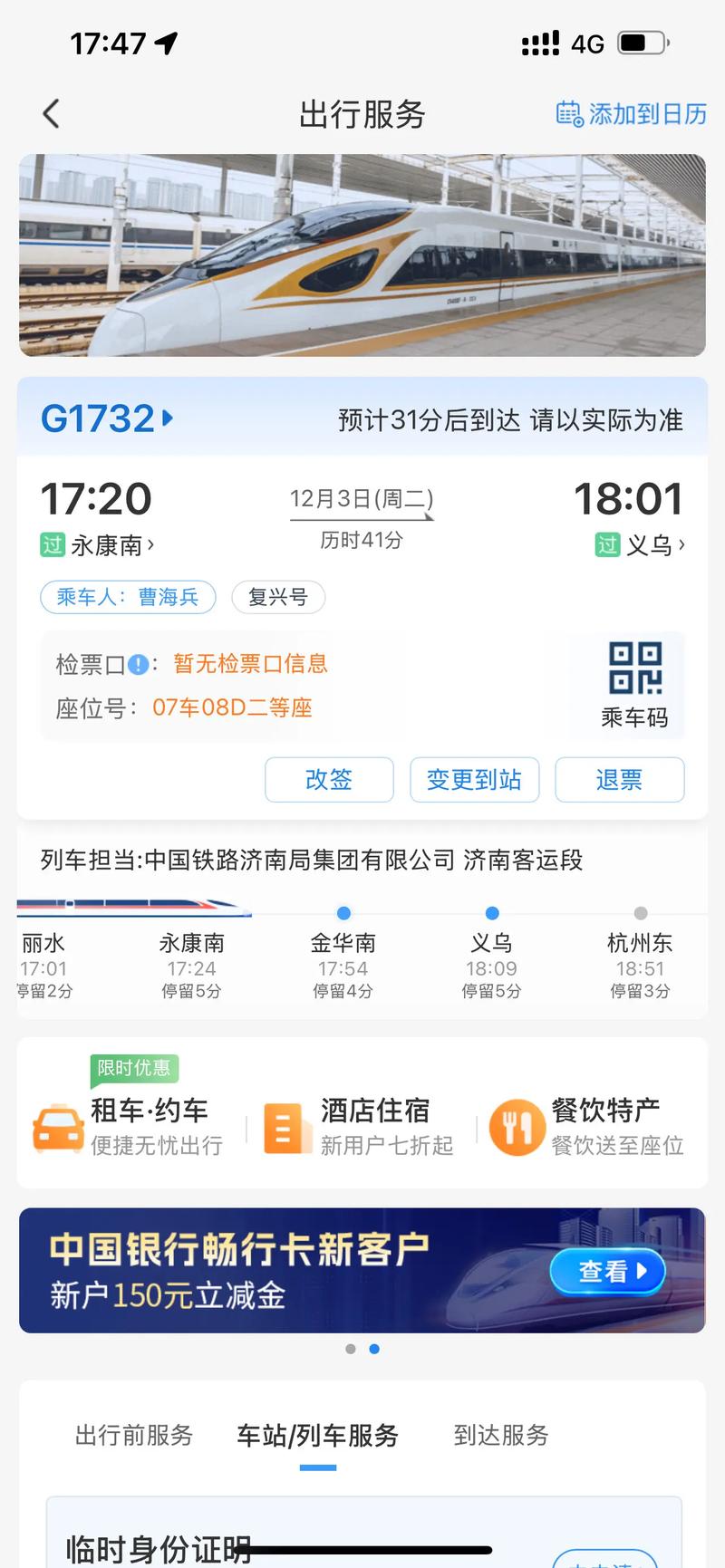Tap the info icon beside 检票口

point(138,665)
